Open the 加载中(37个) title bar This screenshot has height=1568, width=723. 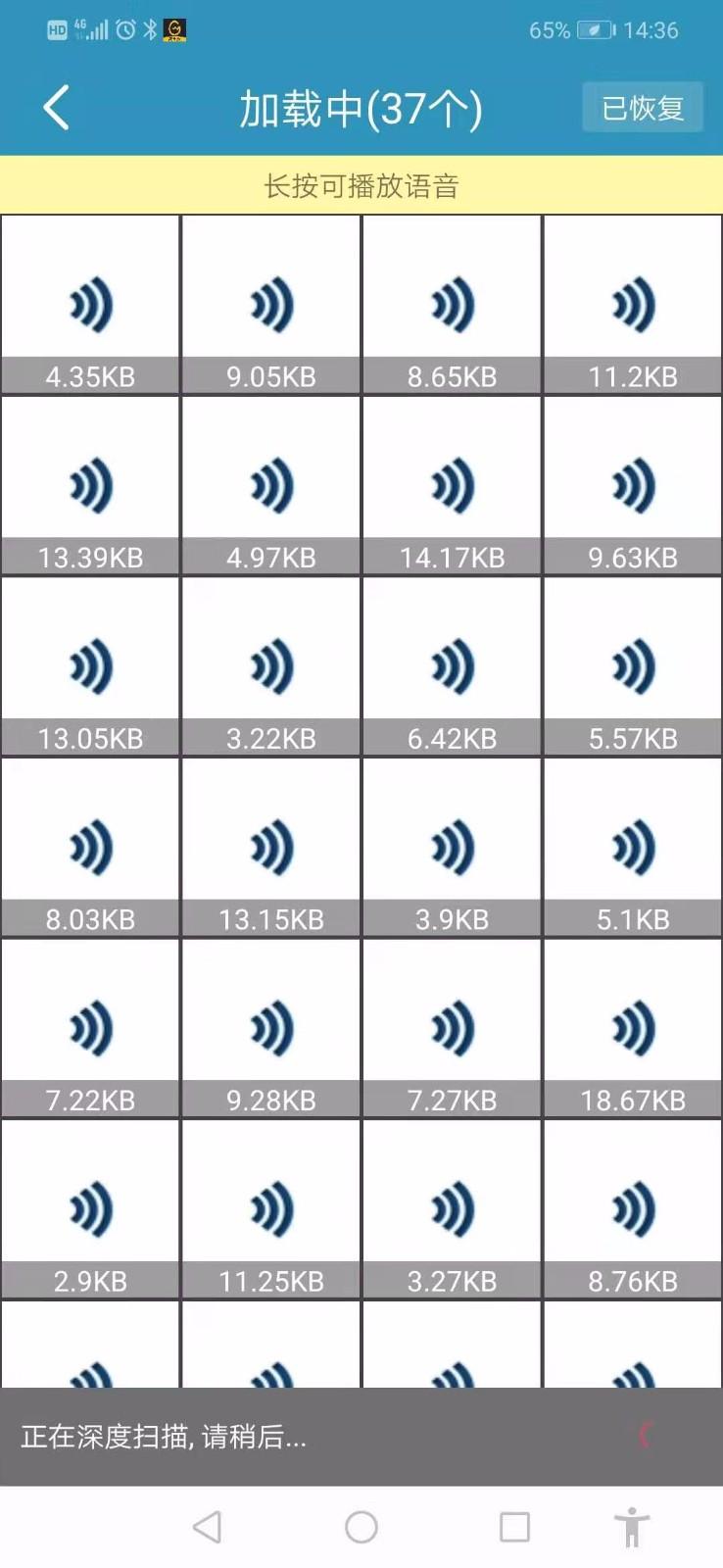[361, 109]
